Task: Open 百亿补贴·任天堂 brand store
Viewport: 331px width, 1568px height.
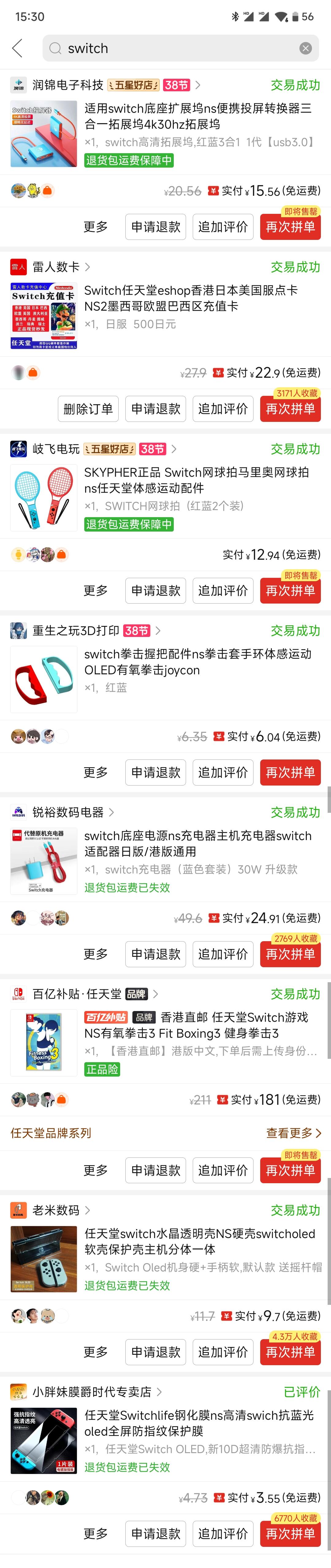Action: click(77, 994)
